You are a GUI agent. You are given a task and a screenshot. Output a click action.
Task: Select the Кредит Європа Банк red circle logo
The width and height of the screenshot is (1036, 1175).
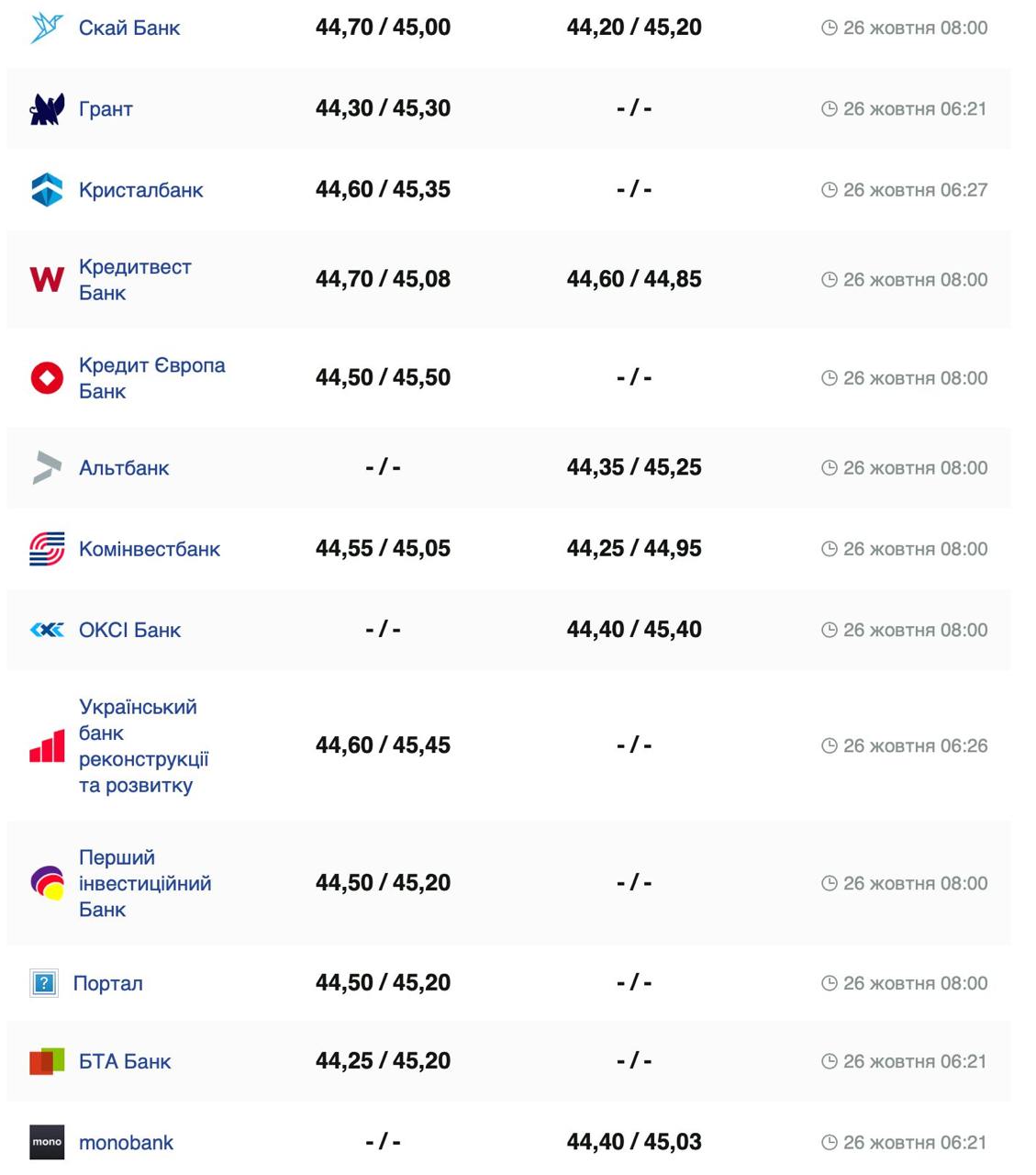coord(45,376)
